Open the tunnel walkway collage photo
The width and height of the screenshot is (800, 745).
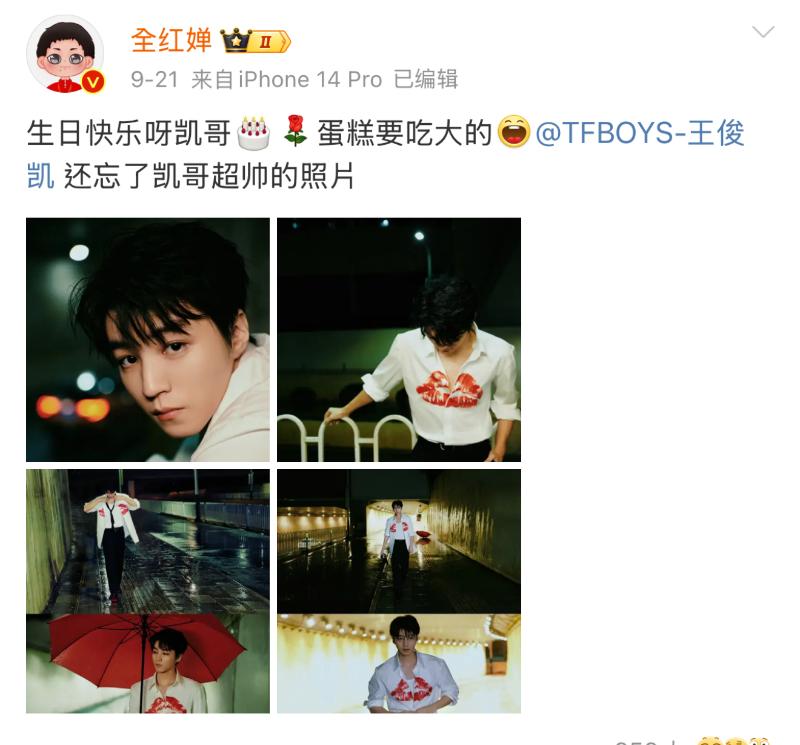tap(399, 590)
